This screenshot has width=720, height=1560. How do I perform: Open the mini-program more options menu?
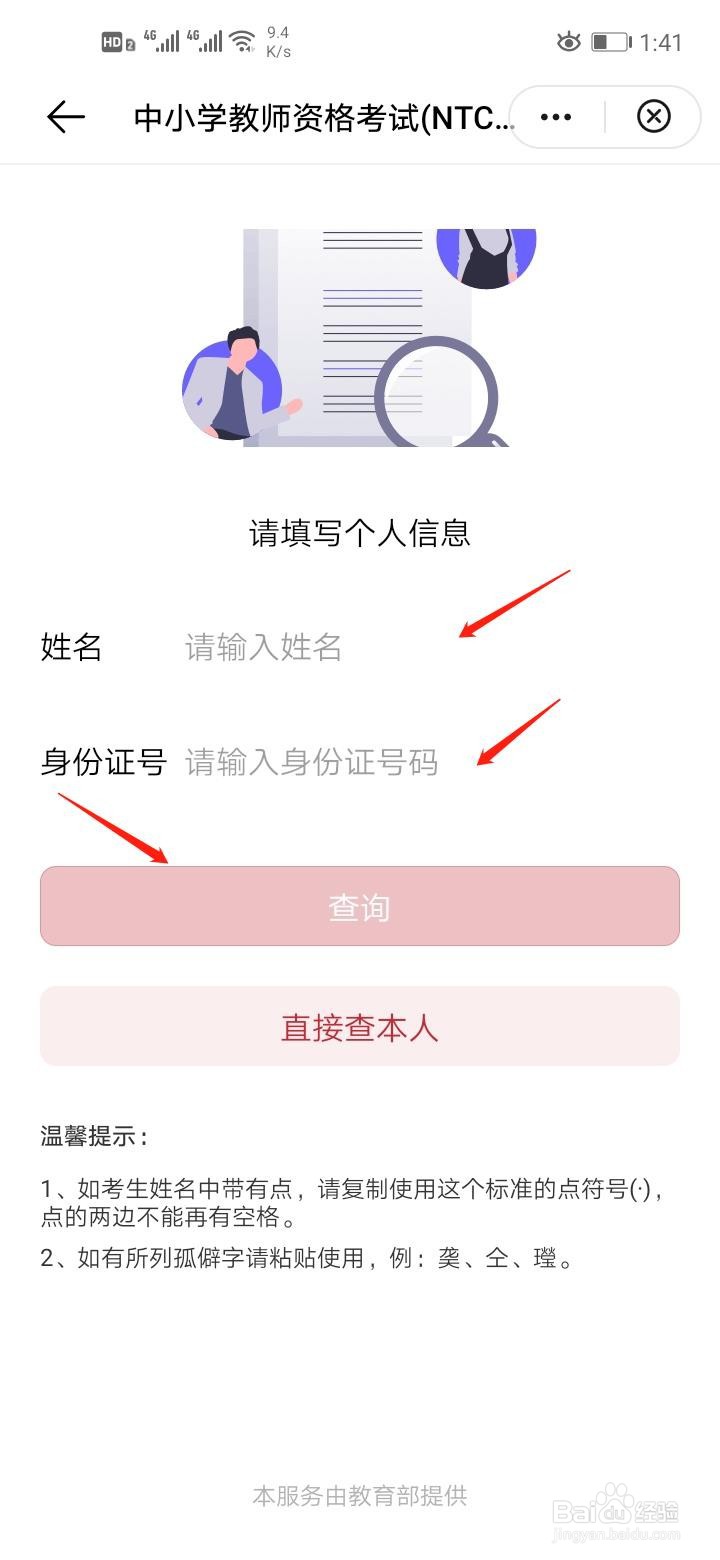click(x=555, y=117)
